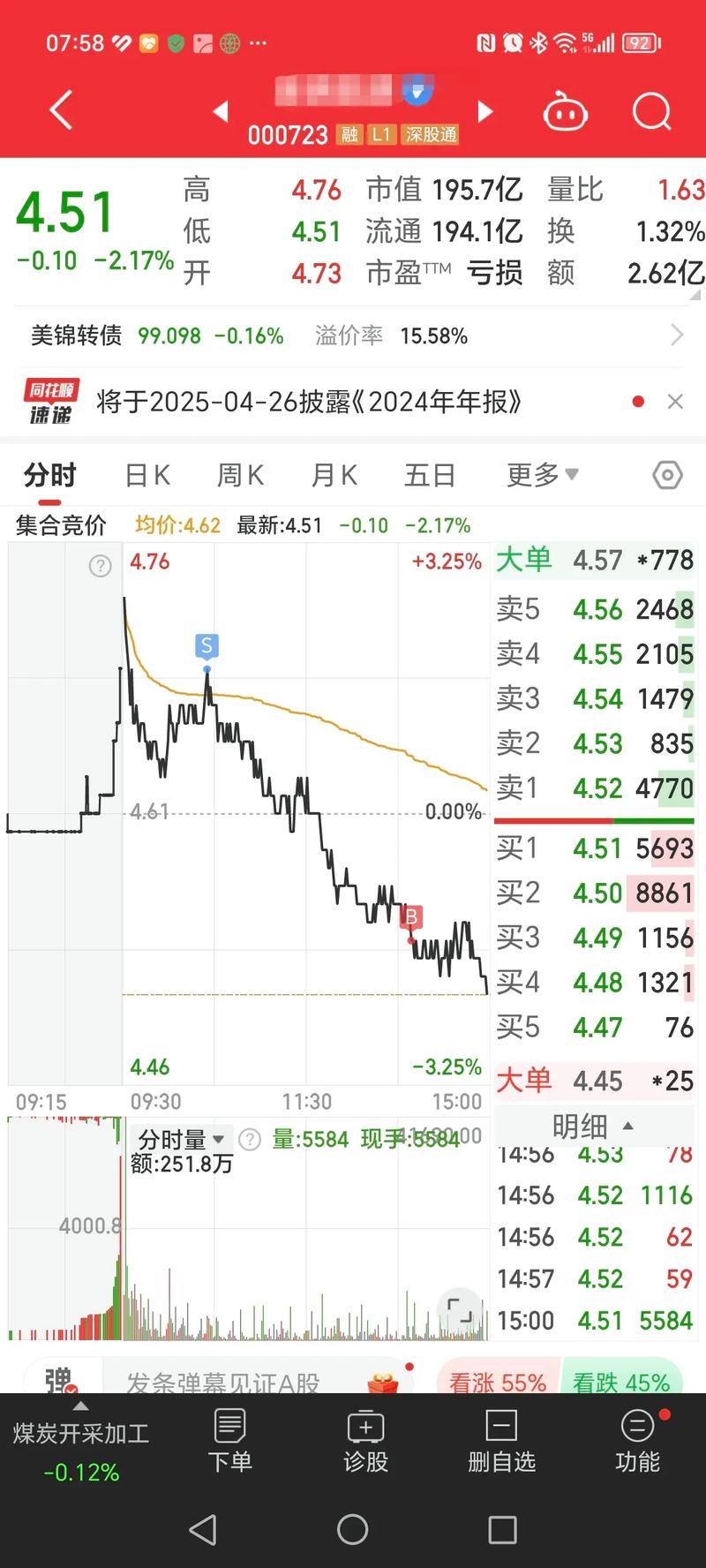Tap the question mark help icon on chart
Image resolution: width=706 pixels, height=1568 pixels.
click(100, 566)
